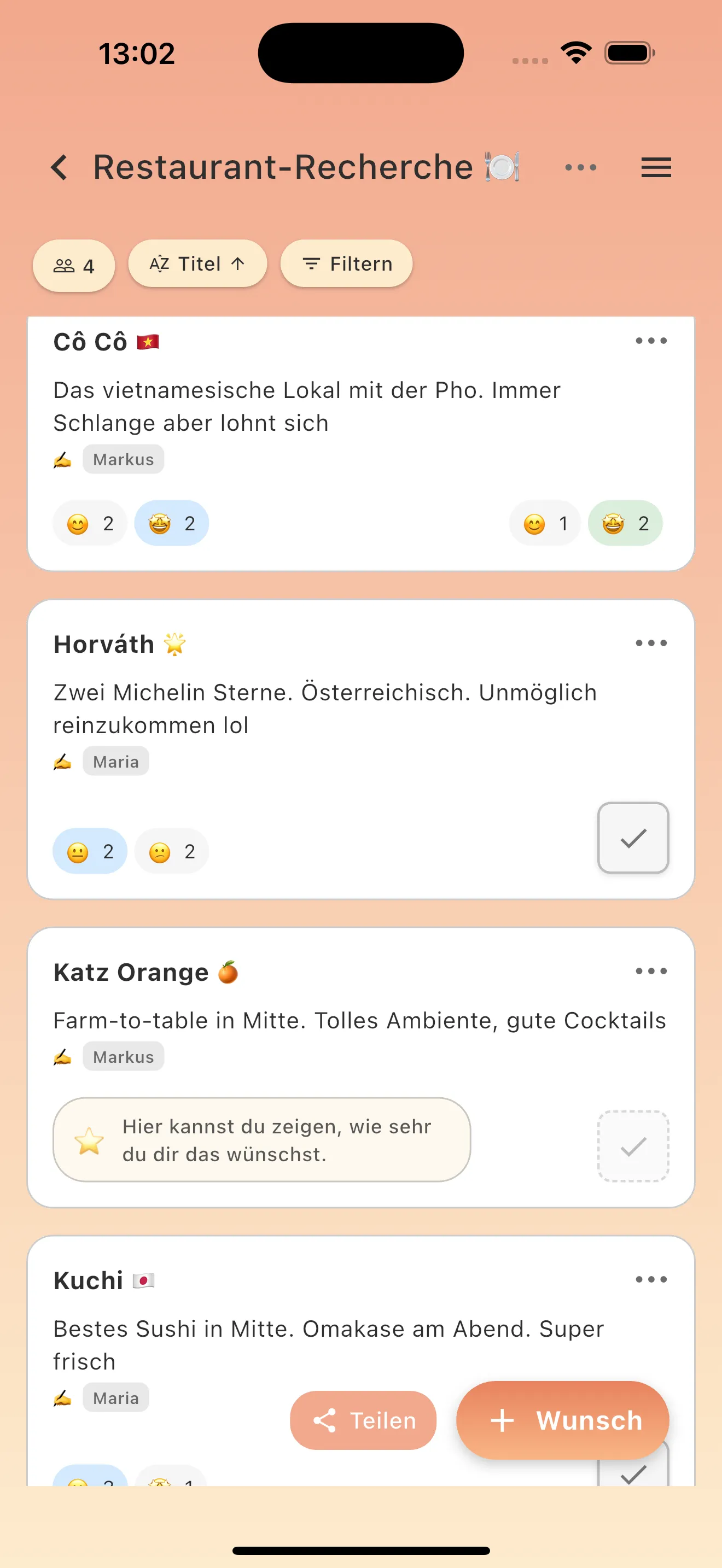Open the hamburger menu top right
Viewport: 722px width, 1568px height.
pyautogui.click(x=656, y=167)
